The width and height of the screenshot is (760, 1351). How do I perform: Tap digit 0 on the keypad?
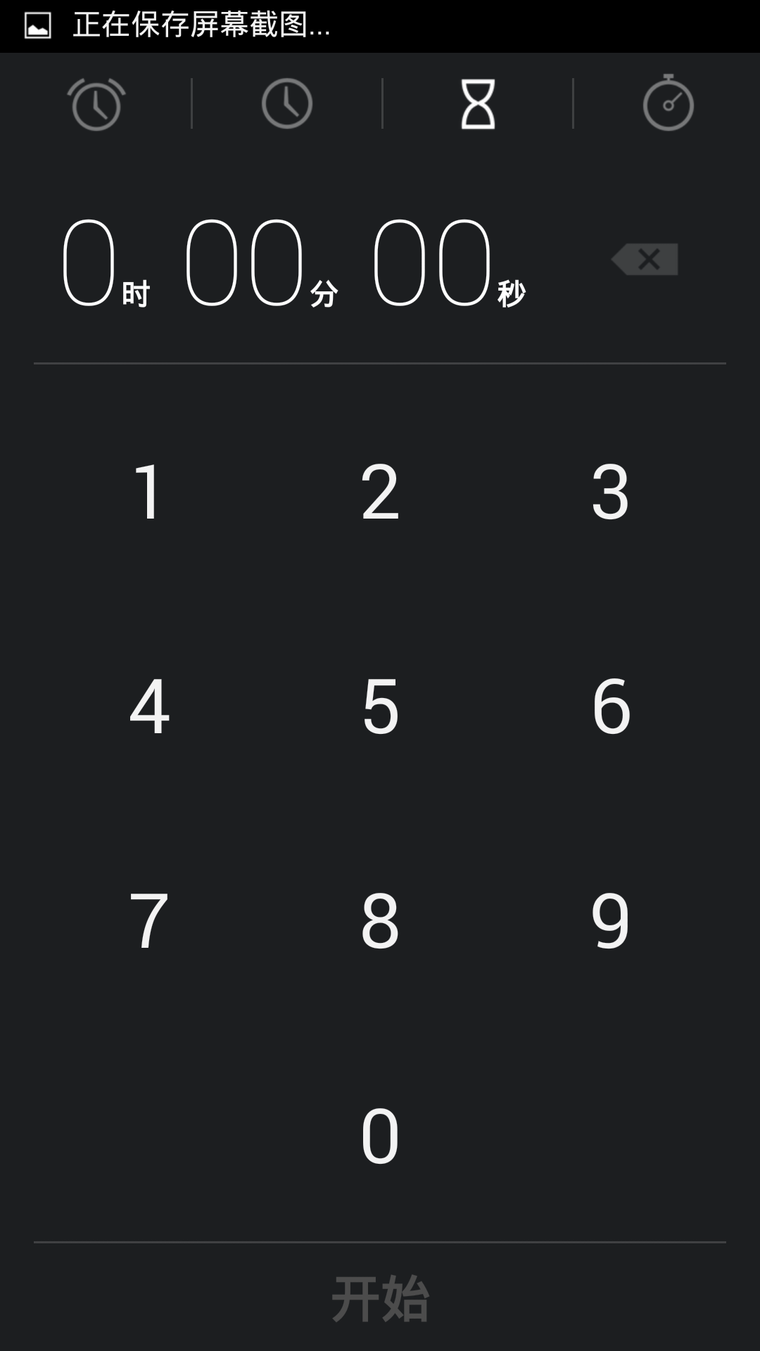tap(380, 1136)
